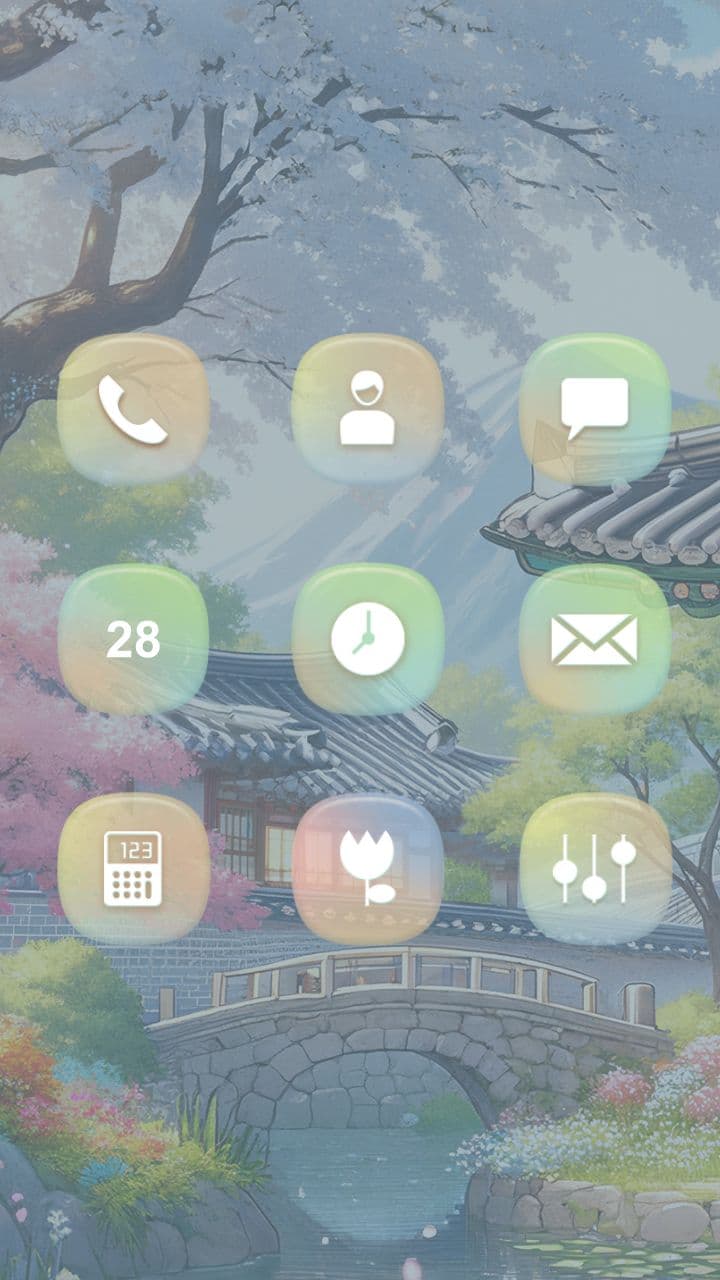
Task: Open the Email envelope app
Action: pos(595,639)
